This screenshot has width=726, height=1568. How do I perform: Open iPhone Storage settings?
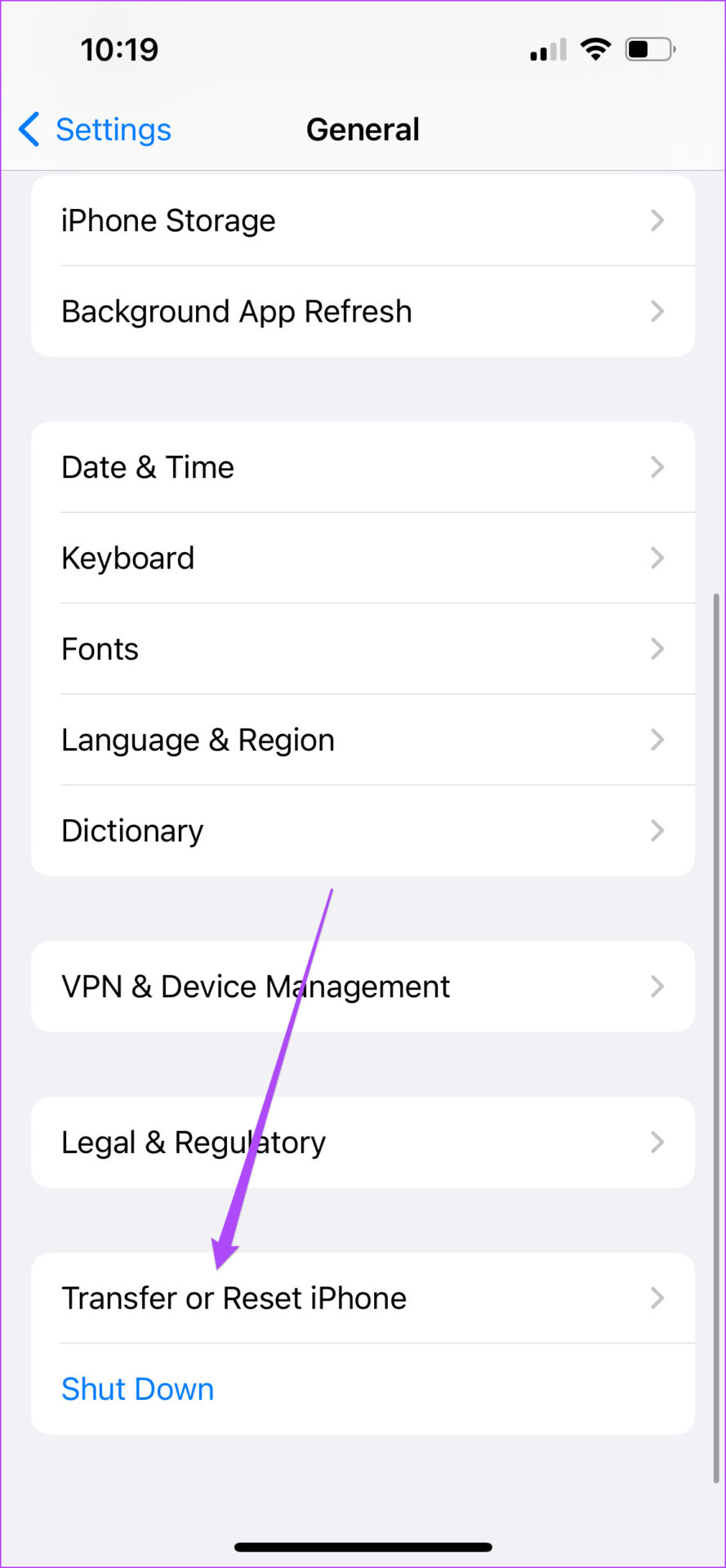click(363, 220)
